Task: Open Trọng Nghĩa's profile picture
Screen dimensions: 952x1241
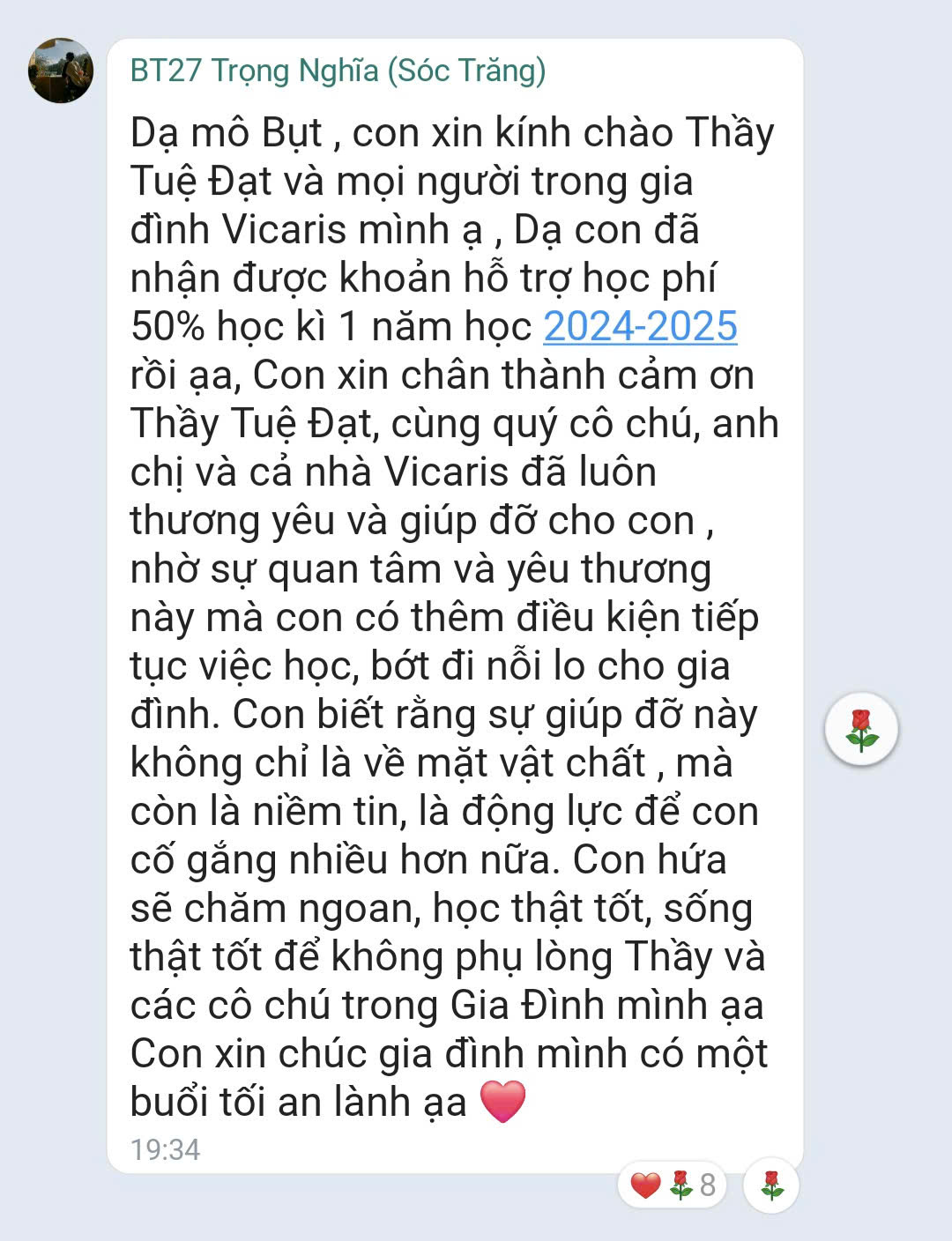Action: point(61,71)
